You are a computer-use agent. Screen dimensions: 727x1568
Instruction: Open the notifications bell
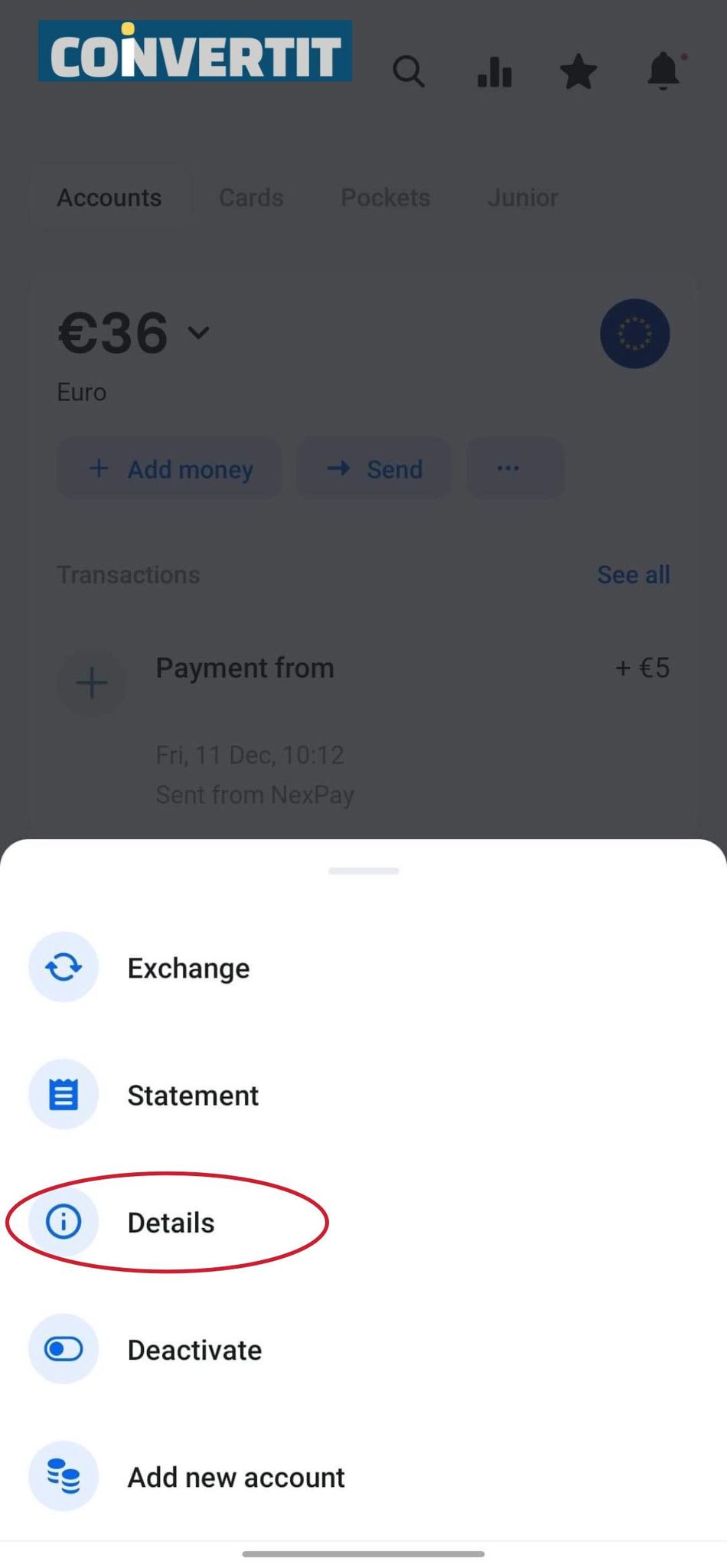(663, 72)
